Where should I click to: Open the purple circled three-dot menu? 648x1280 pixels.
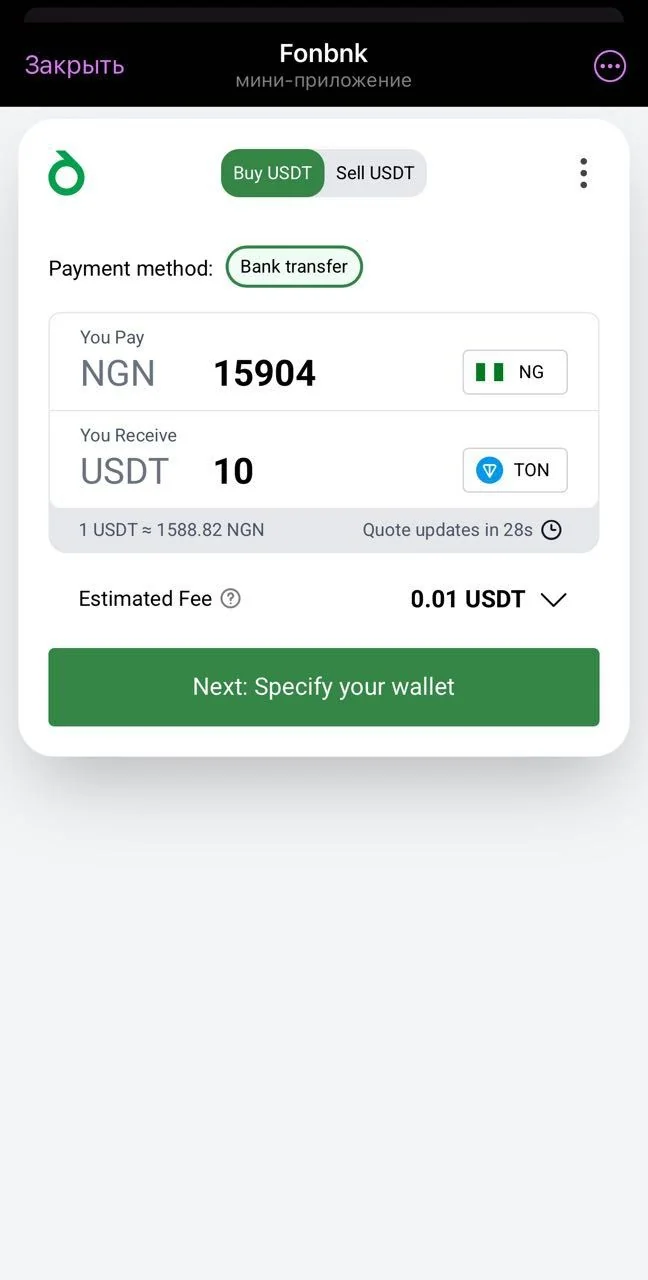click(x=610, y=66)
